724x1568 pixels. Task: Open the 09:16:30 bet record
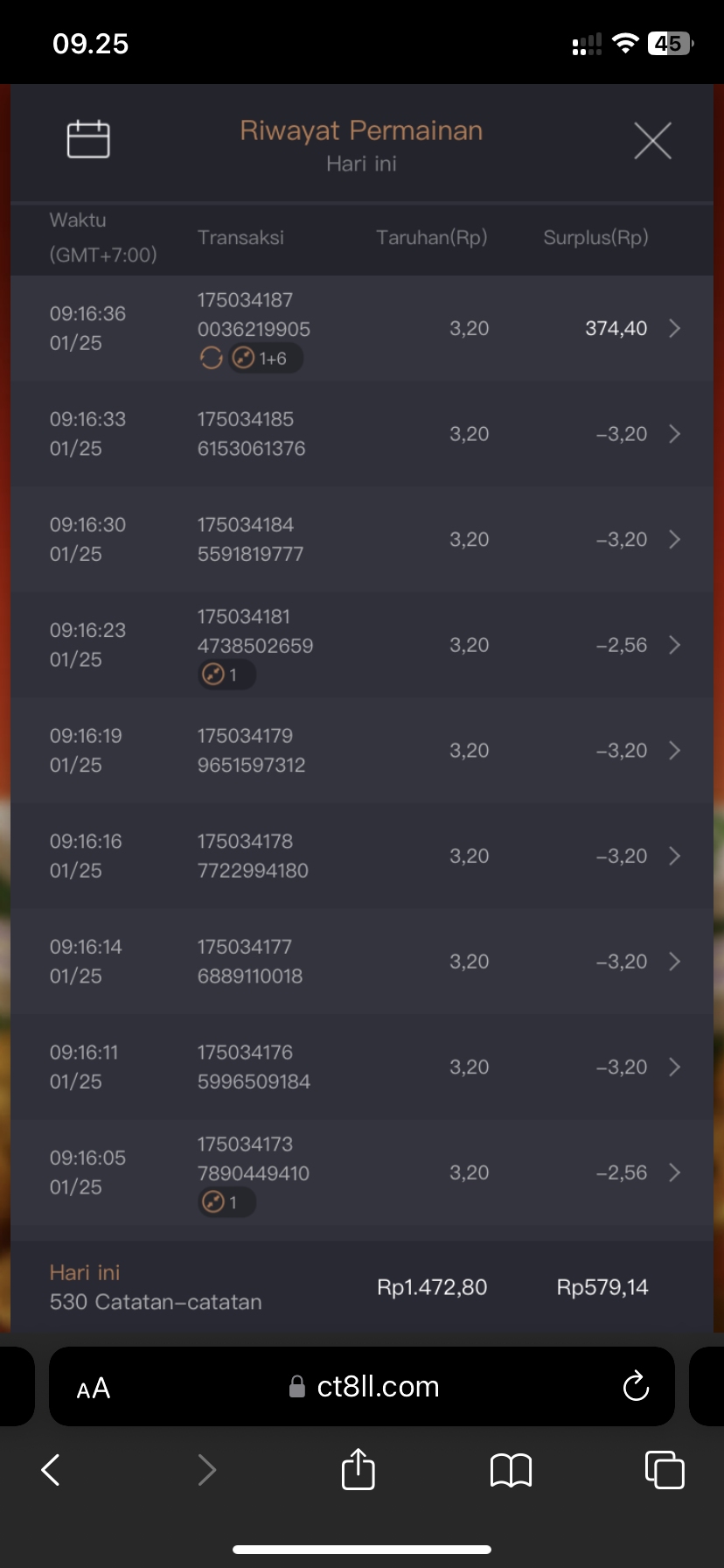pos(674,539)
